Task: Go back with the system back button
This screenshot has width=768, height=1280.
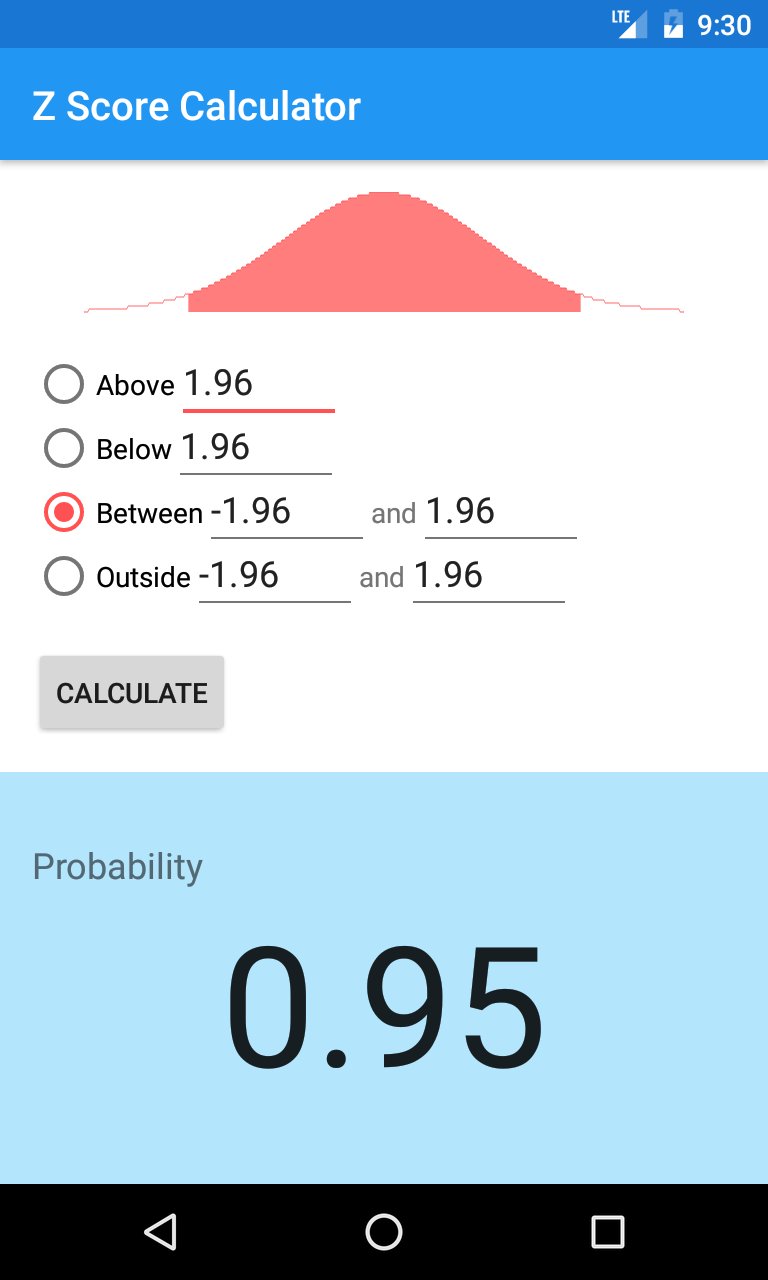Action: tap(160, 1232)
